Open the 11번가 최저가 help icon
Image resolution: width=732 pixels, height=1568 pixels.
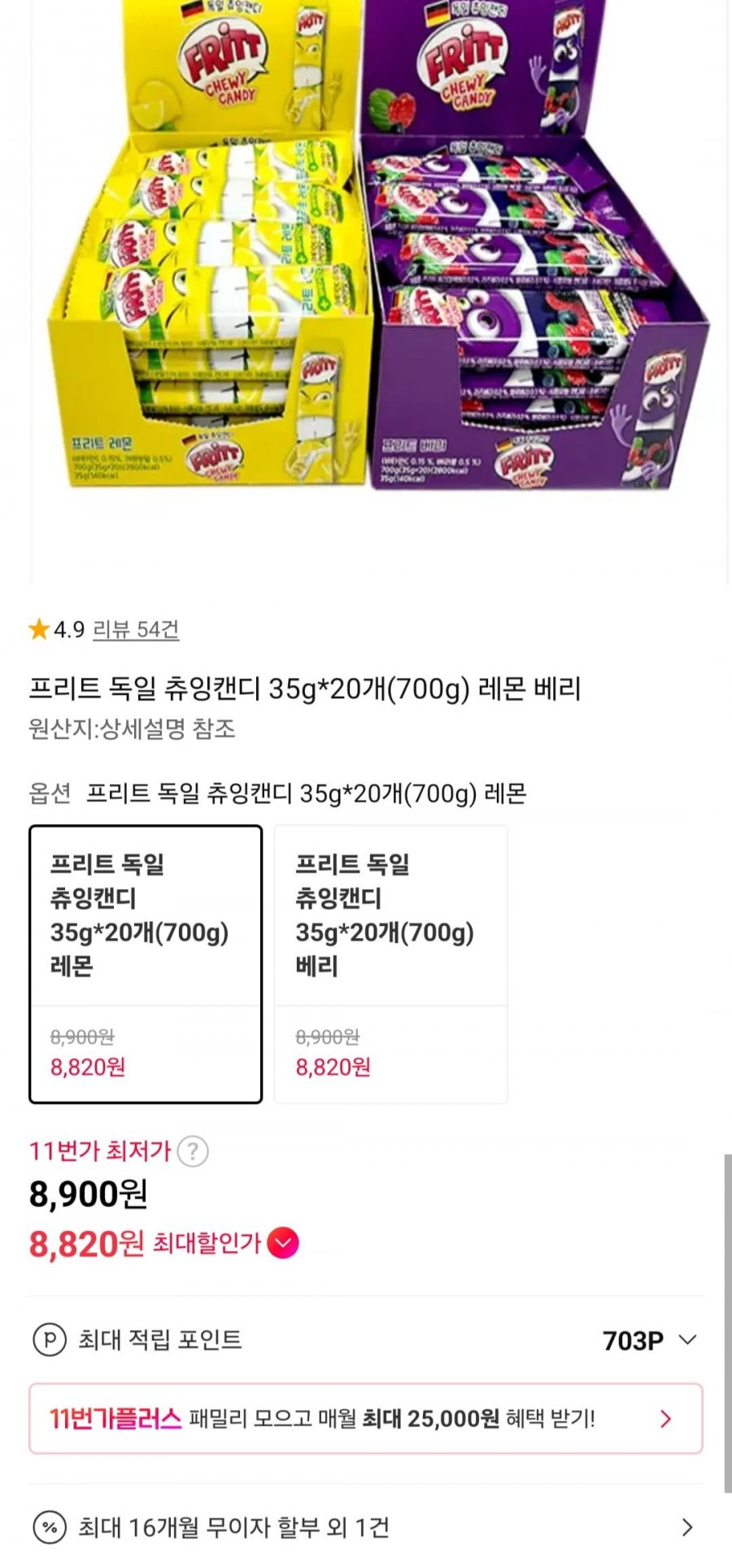tap(193, 1151)
